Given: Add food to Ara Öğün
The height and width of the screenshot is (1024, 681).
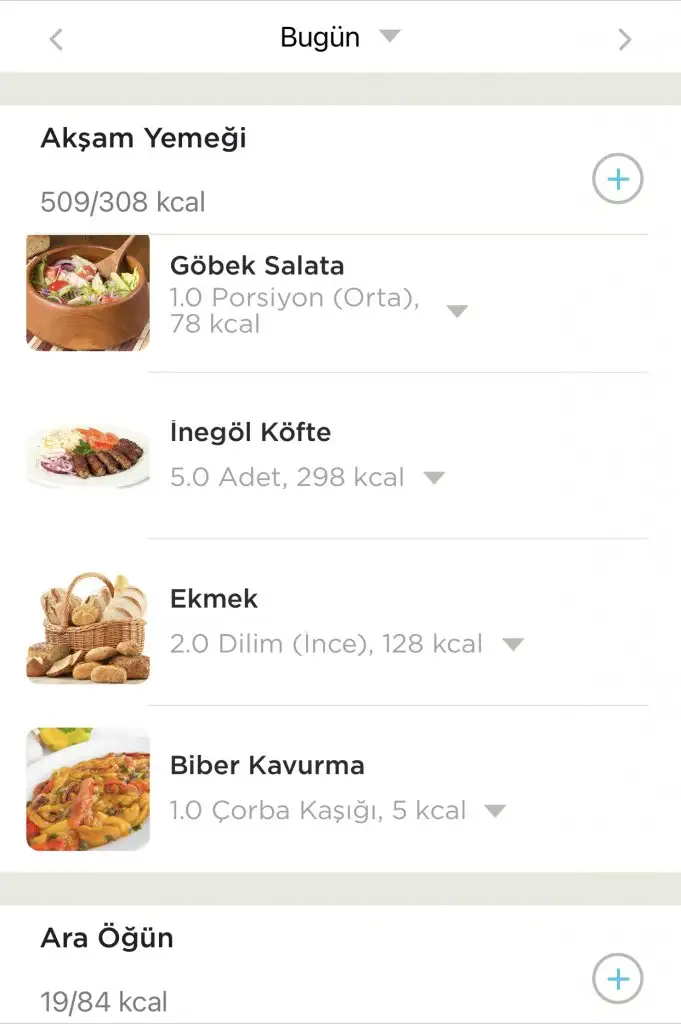Looking at the screenshot, I should 617,979.
